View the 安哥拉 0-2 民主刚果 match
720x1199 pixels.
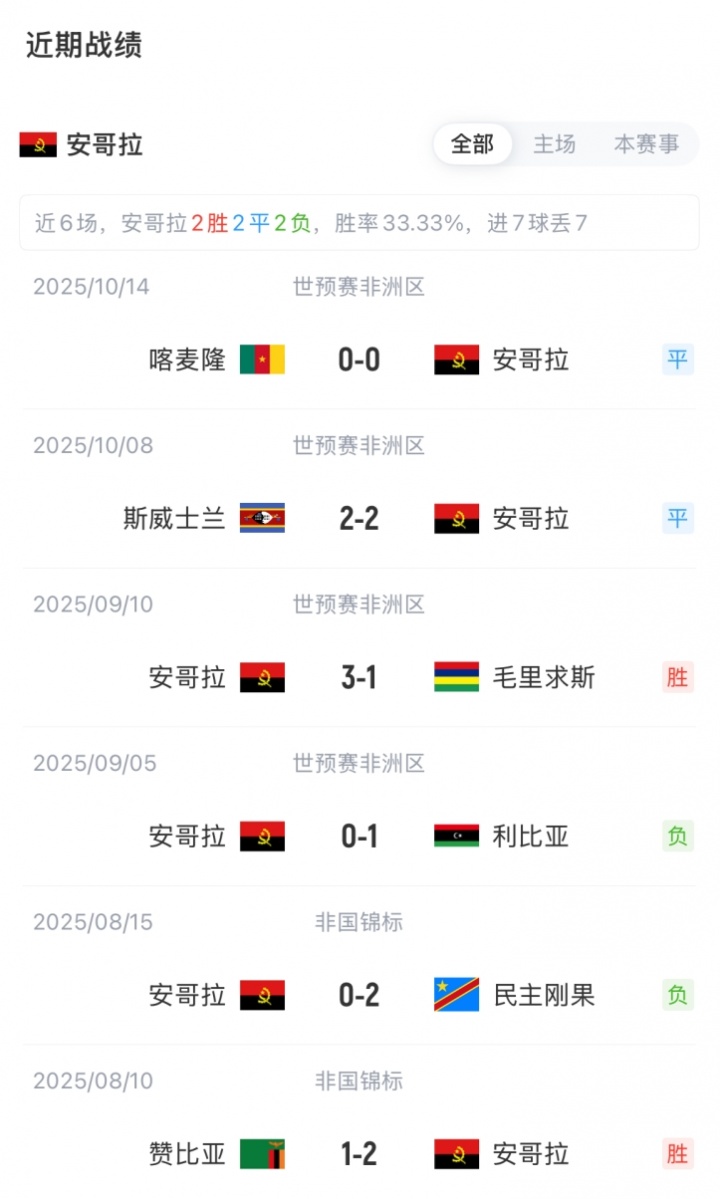359,995
